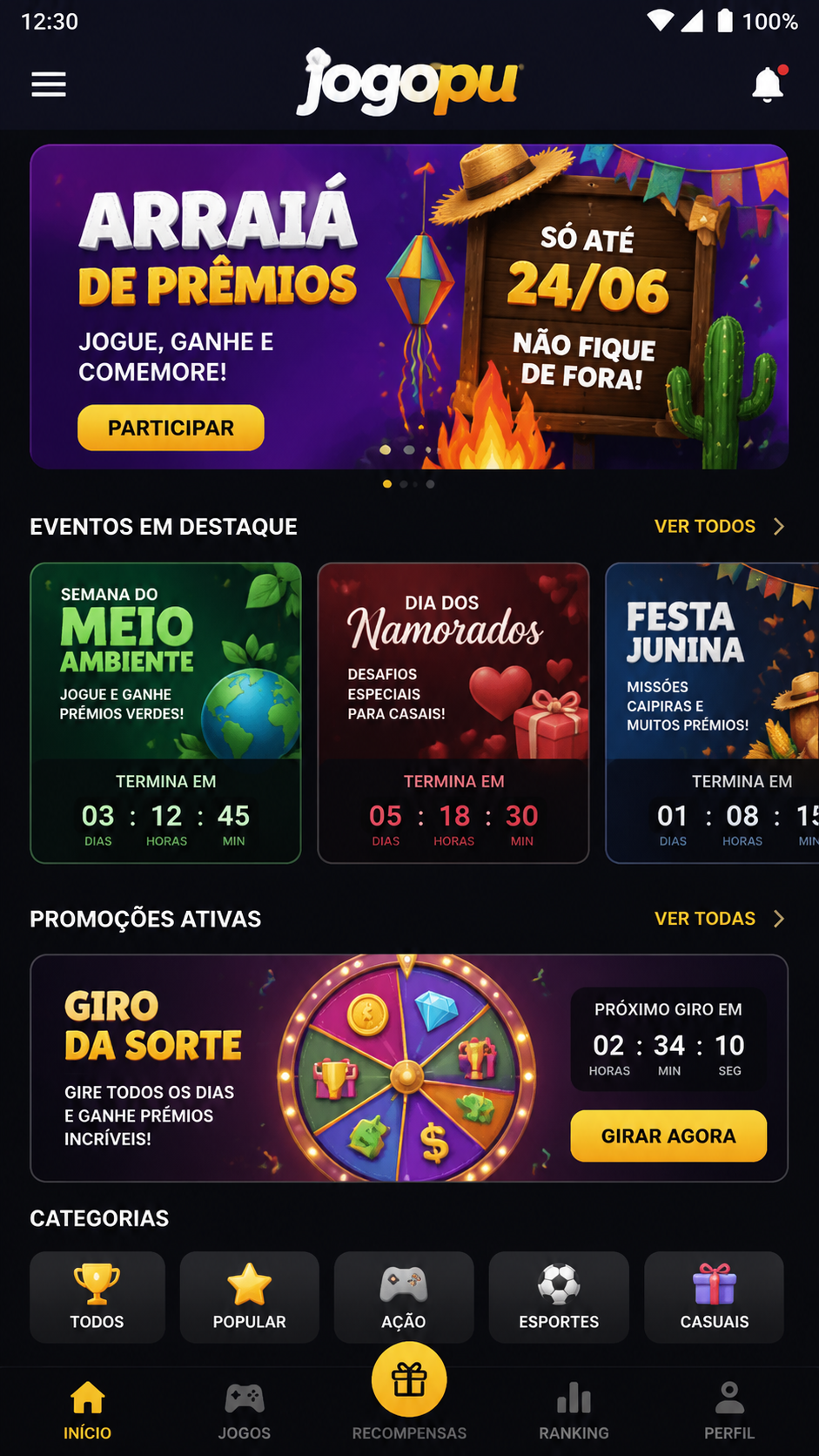Open the Dia dos Namorados event card
This screenshot has height=1456, width=819.
coord(453,713)
